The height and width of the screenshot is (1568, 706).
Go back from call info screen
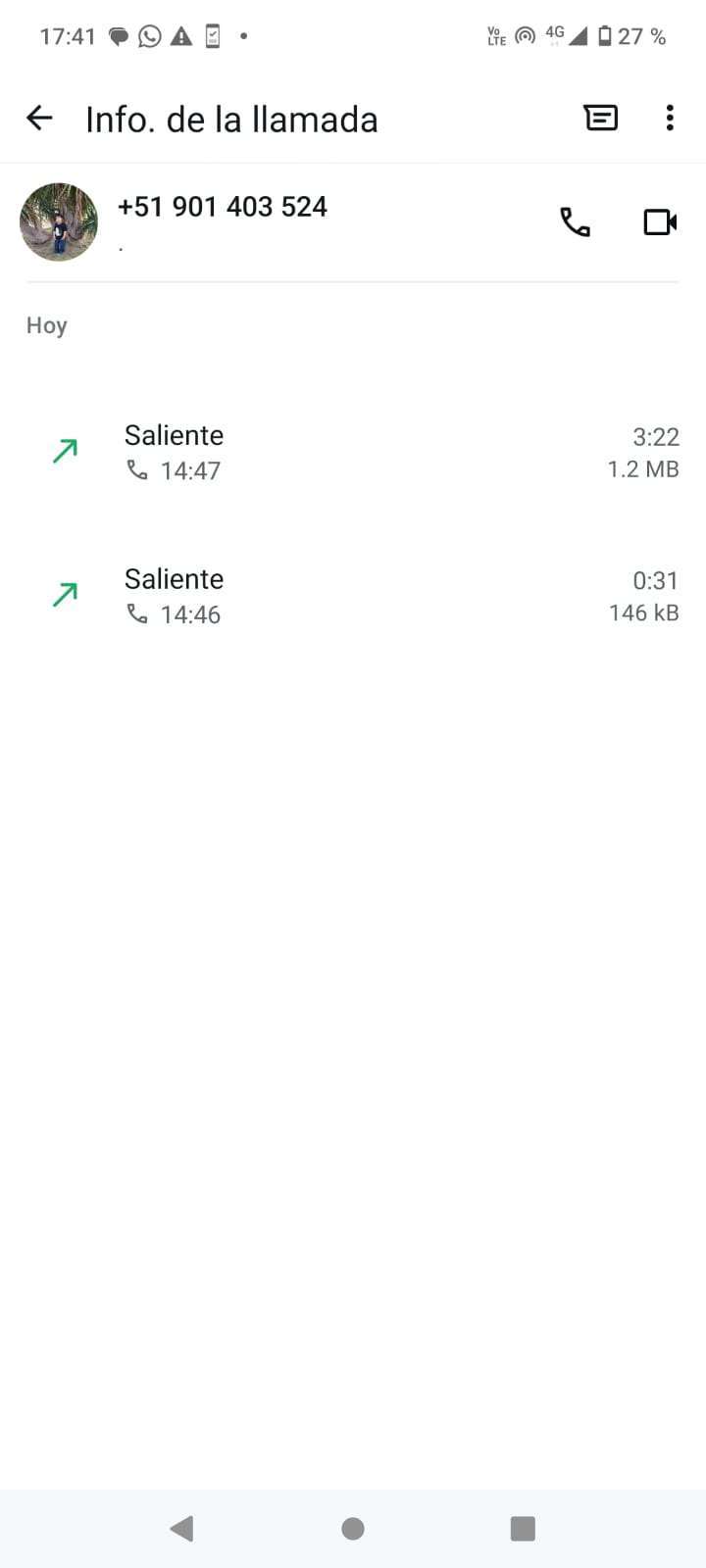tap(39, 119)
